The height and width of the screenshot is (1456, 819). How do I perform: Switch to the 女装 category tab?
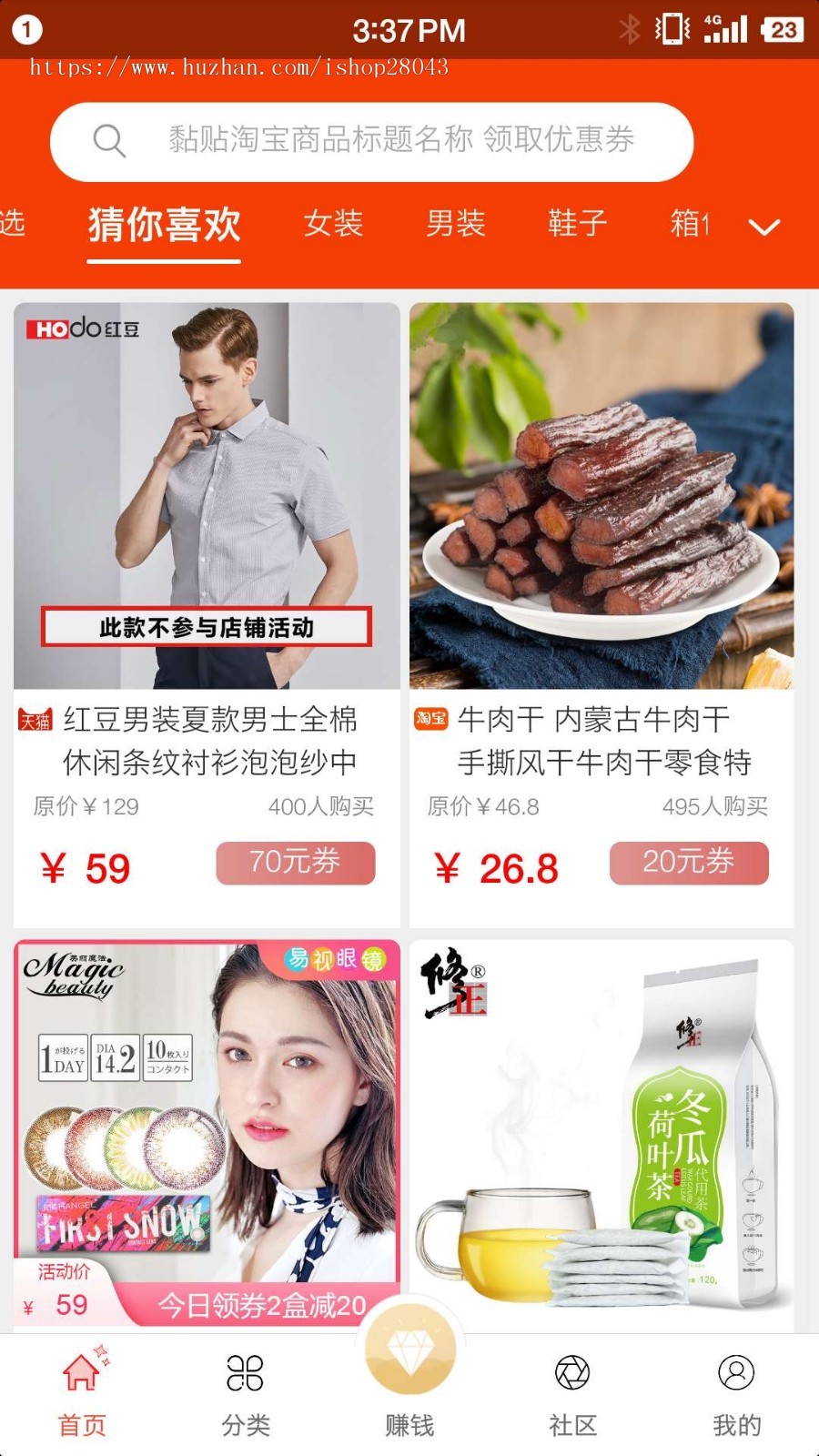point(335,224)
